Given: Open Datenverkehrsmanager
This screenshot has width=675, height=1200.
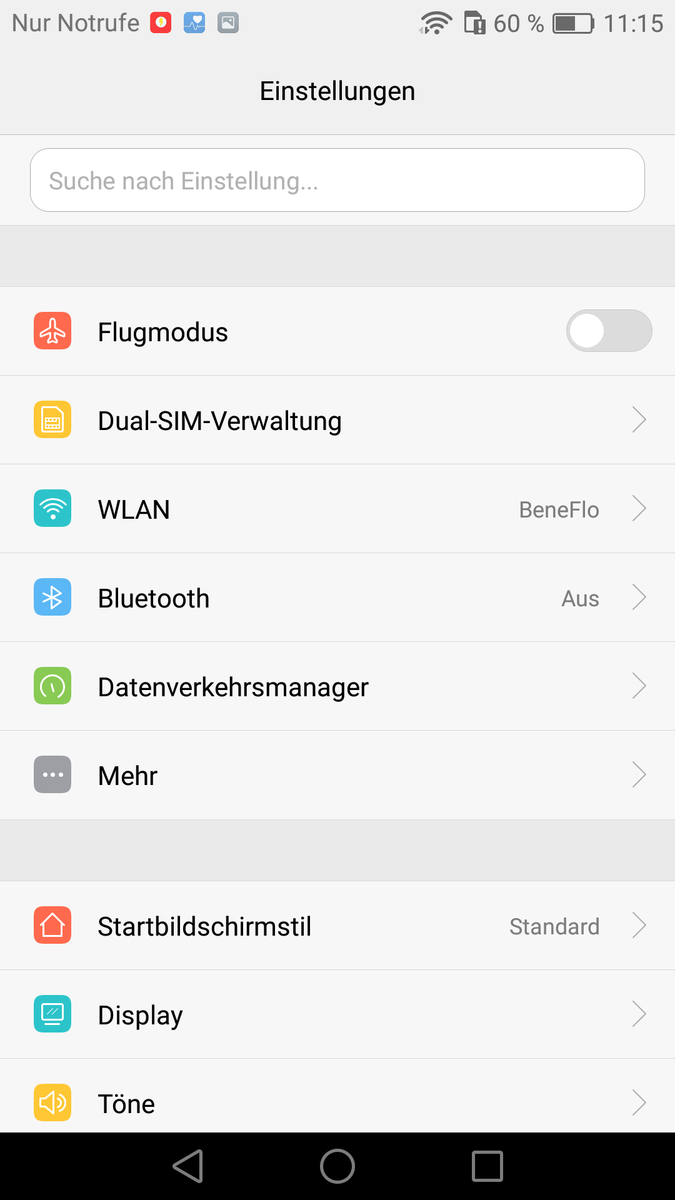Looking at the screenshot, I should 337,687.
